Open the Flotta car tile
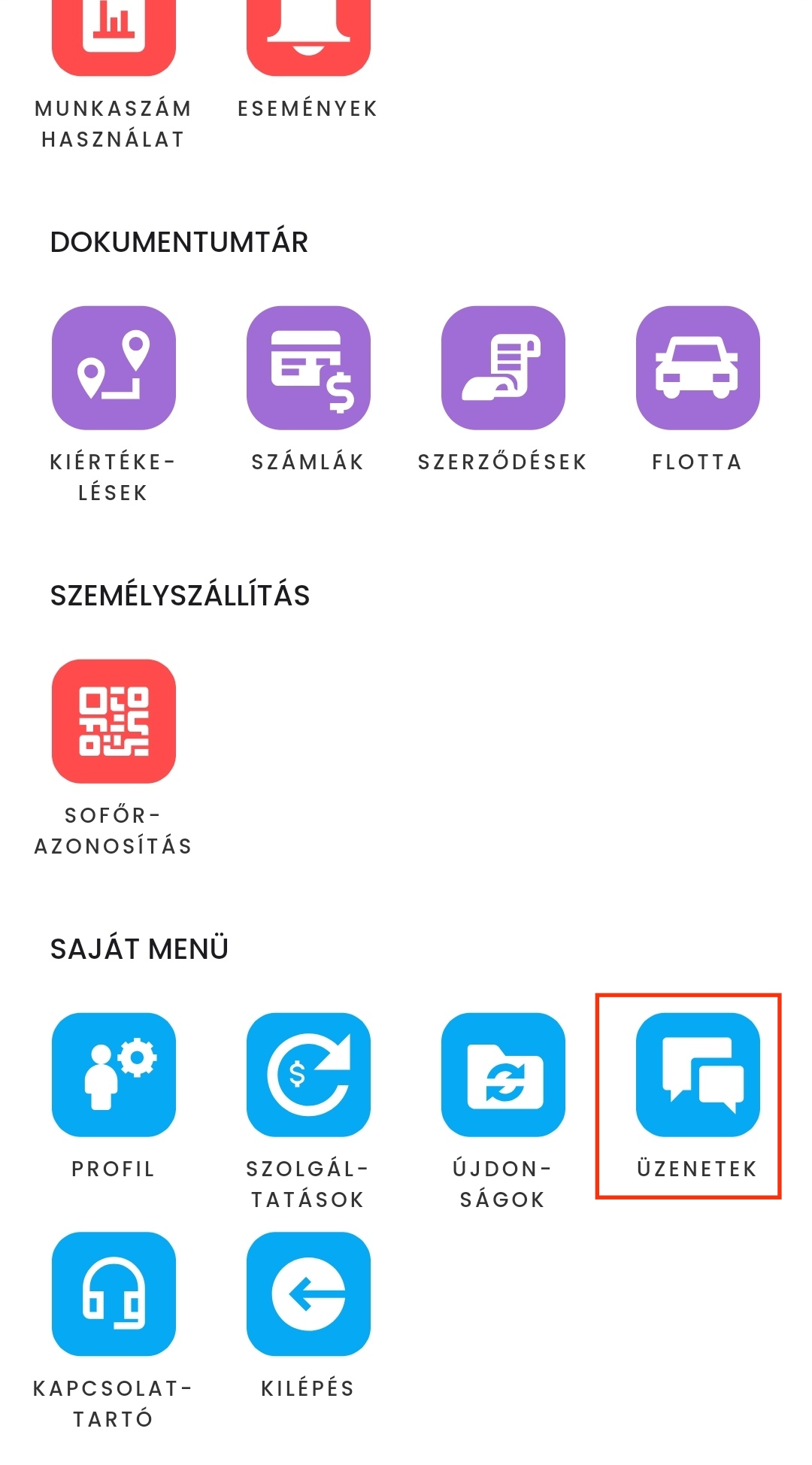This screenshot has width=812, height=1465. click(698, 368)
